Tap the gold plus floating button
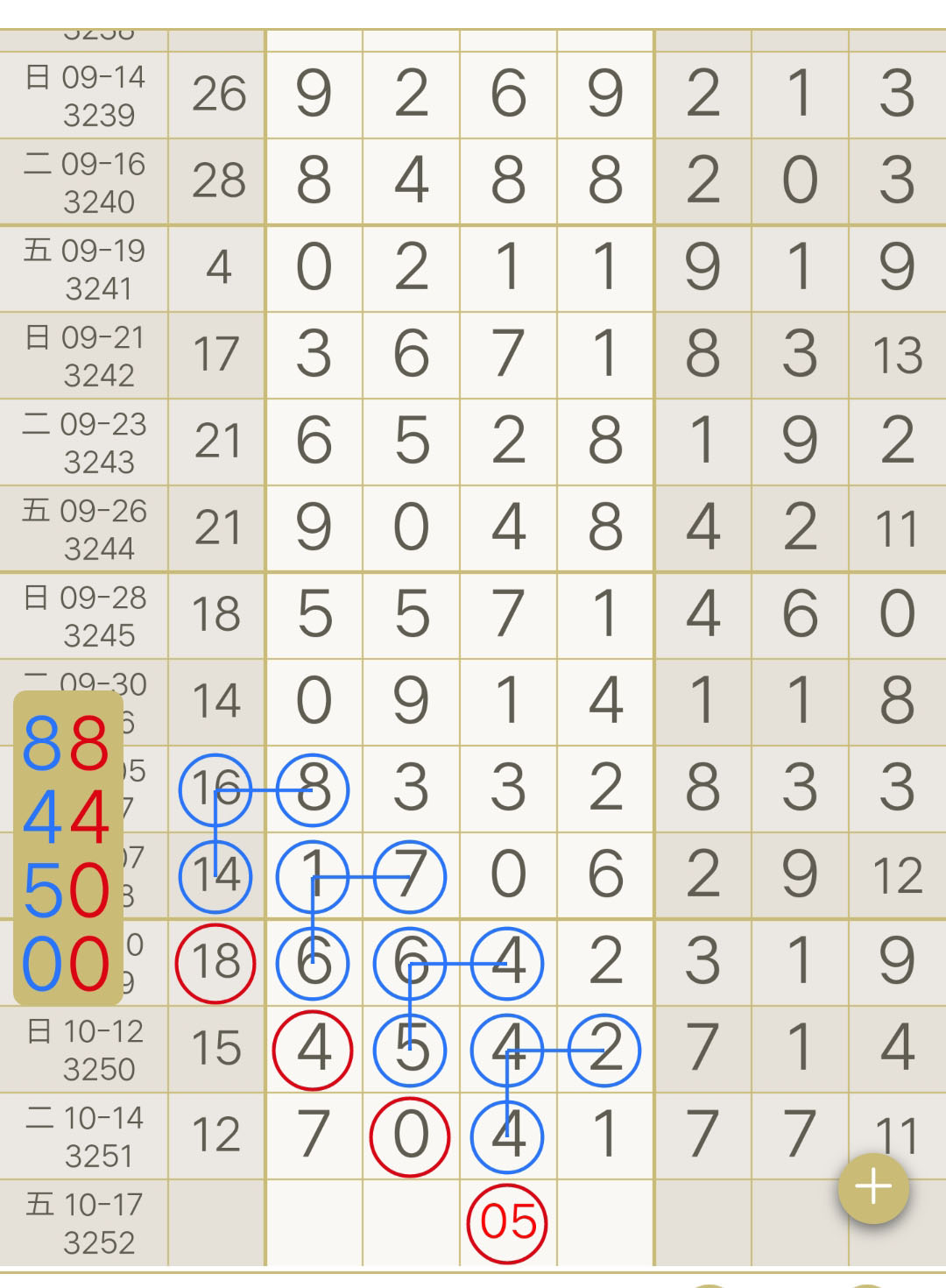Viewport: 946px width, 1288px height. click(x=873, y=1188)
